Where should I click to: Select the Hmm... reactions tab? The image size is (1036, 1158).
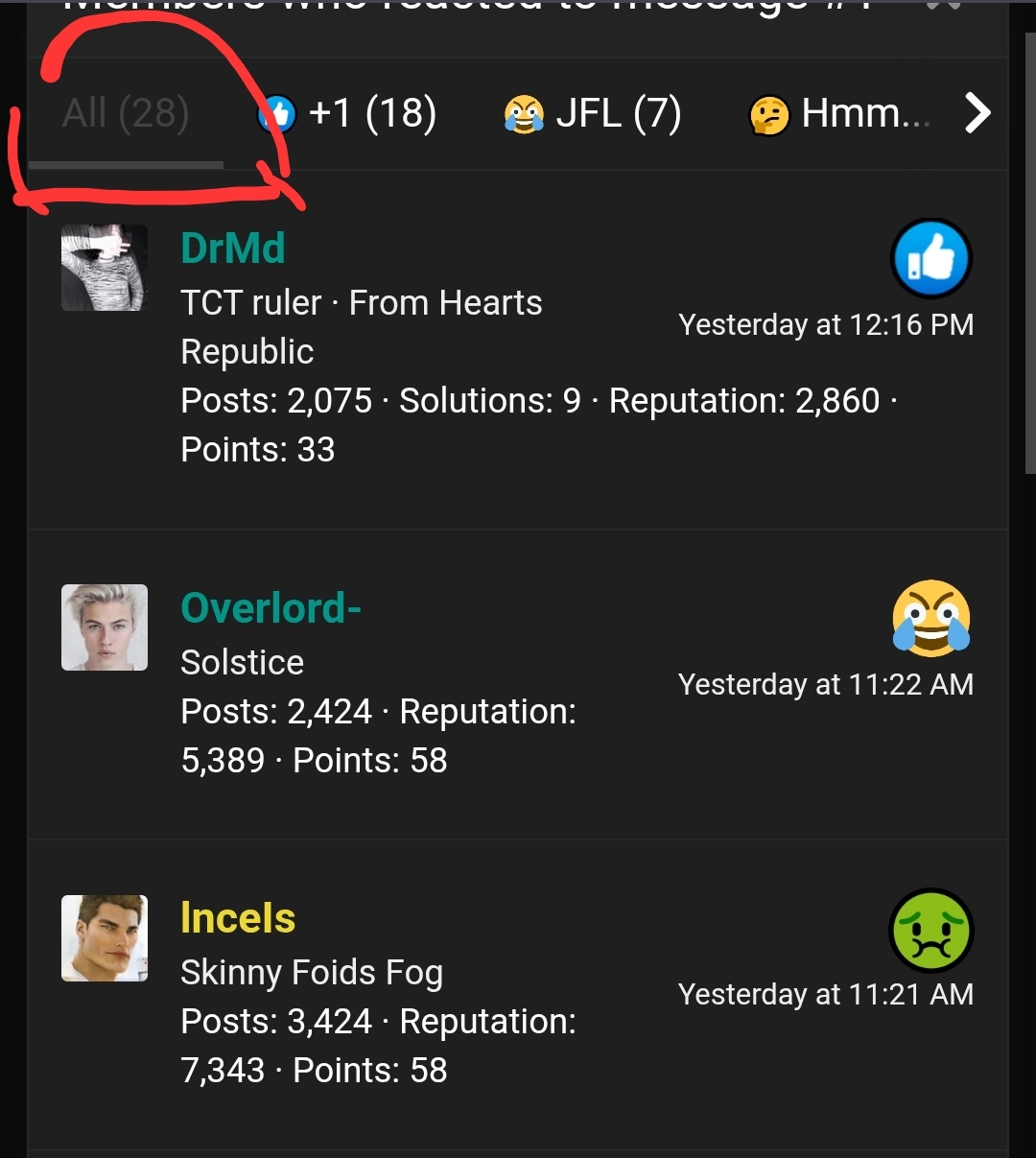(839, 113)
